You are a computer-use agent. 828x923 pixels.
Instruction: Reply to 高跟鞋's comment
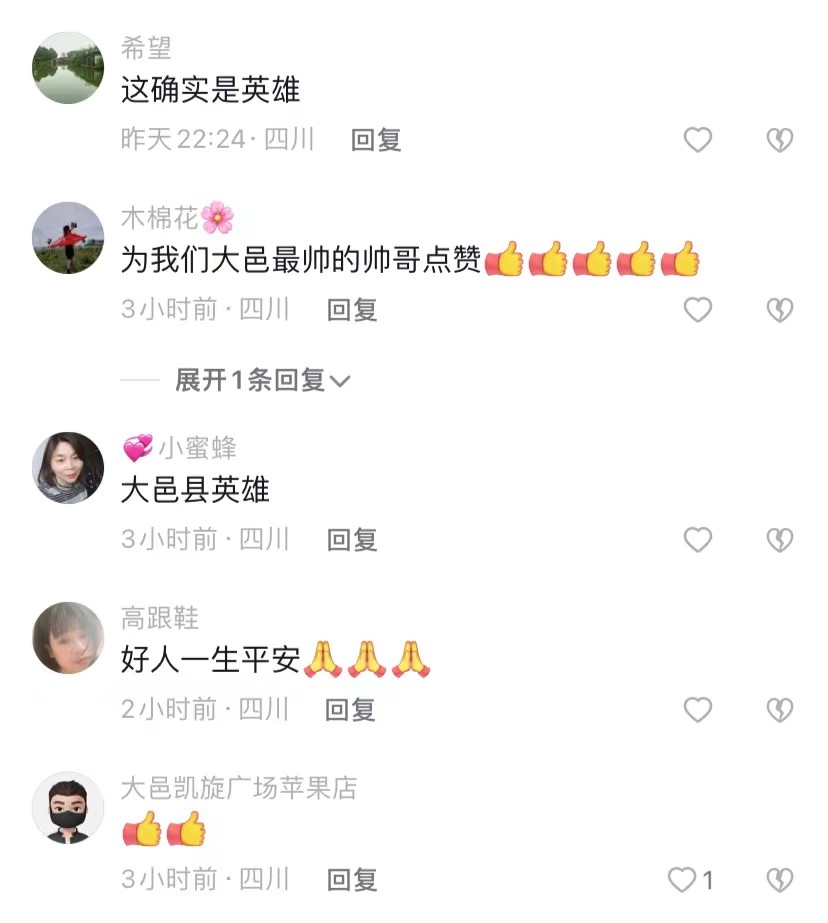pyautogui.click(x=352, y=710)
